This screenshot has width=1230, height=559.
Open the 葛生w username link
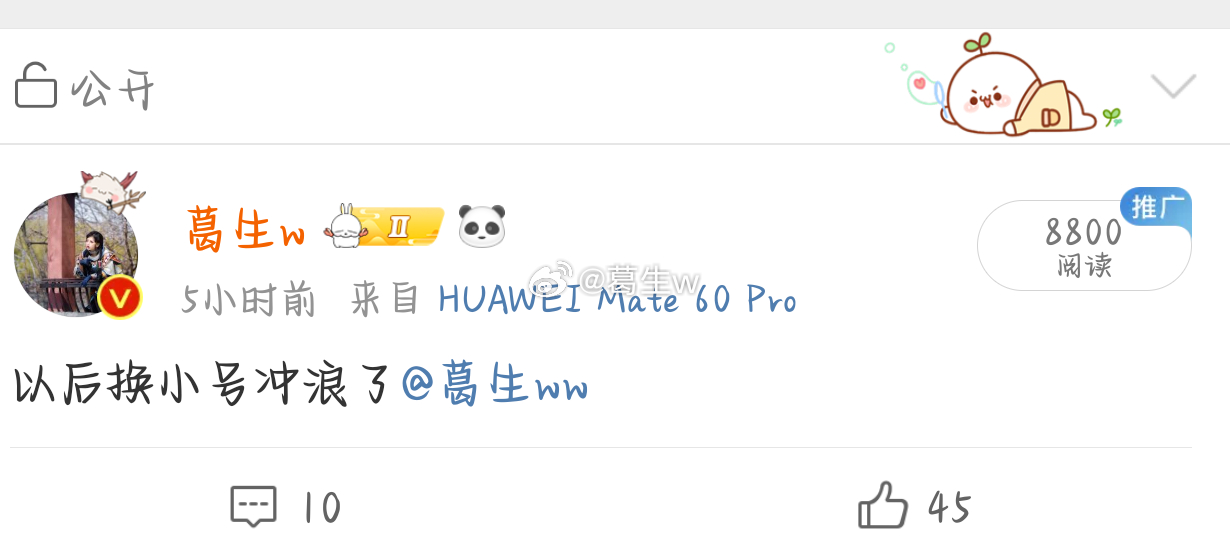246,231
